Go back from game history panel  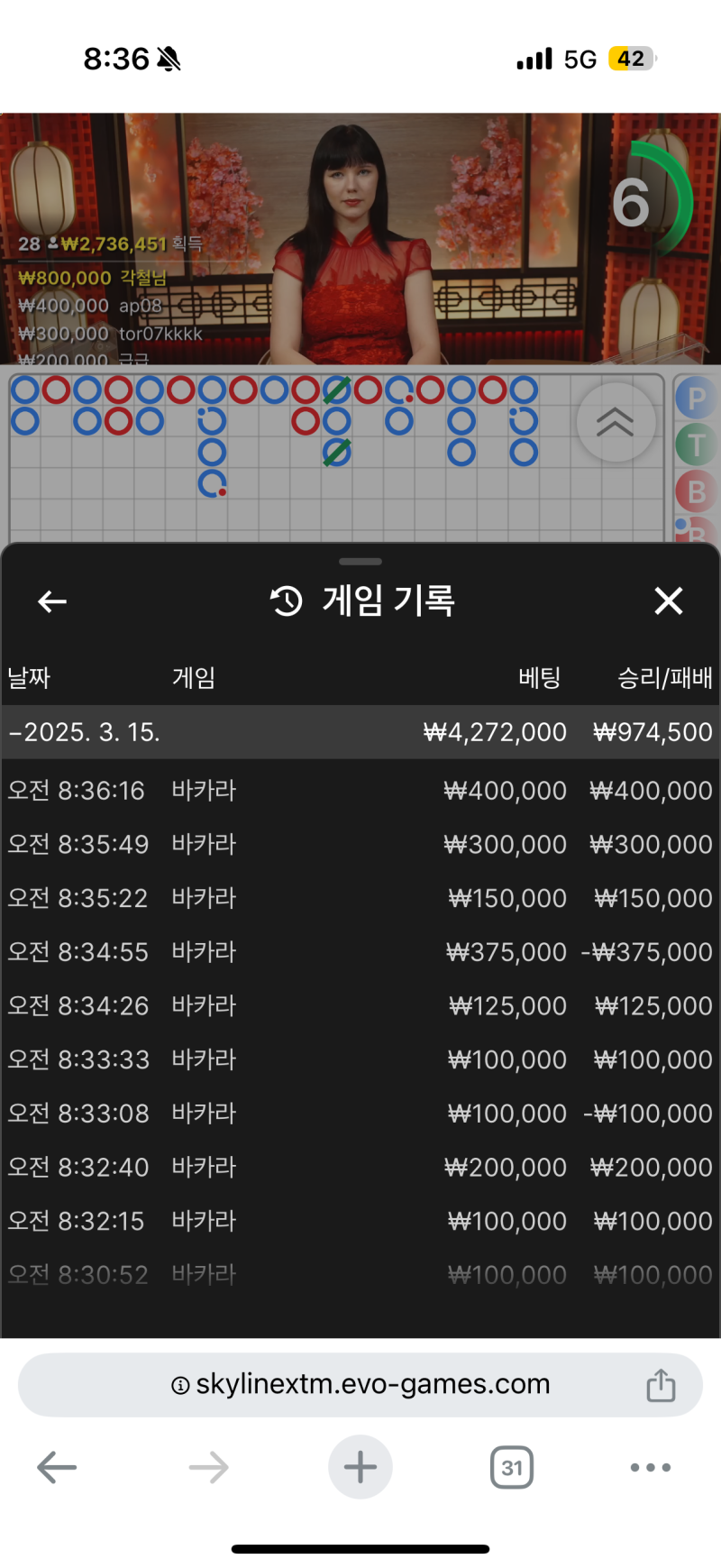point(52,601)
